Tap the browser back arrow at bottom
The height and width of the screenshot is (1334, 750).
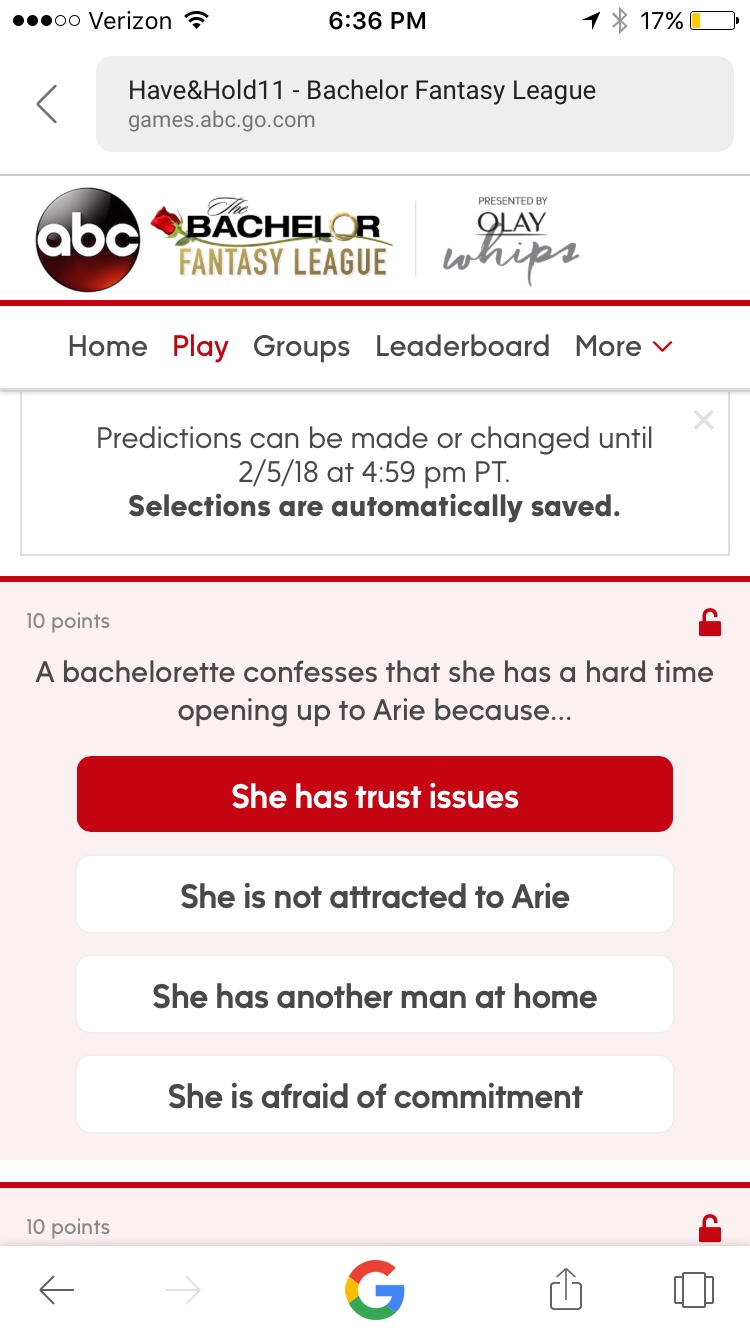56,1290
